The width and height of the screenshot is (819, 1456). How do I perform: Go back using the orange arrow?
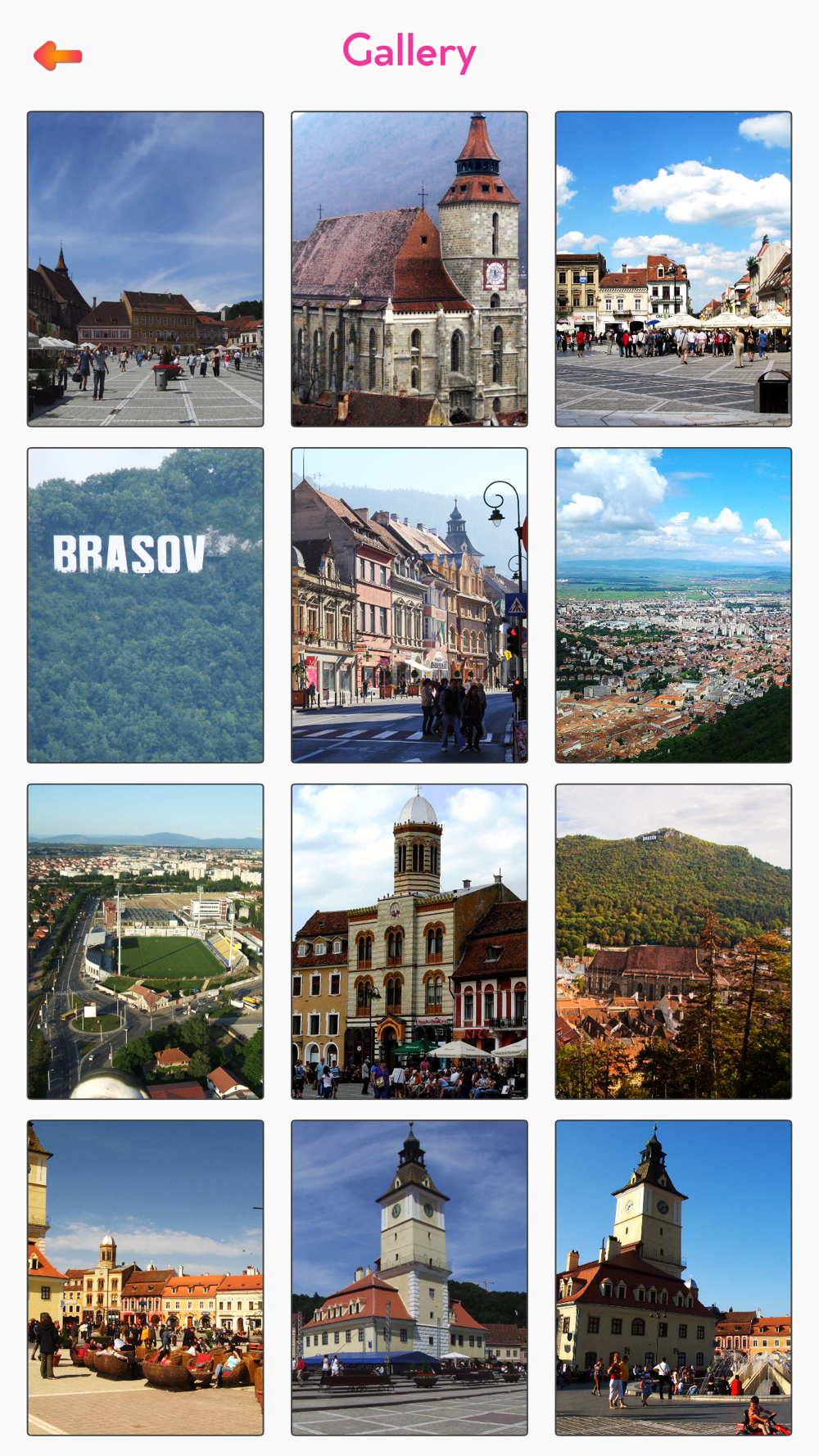tap(57, 56)
